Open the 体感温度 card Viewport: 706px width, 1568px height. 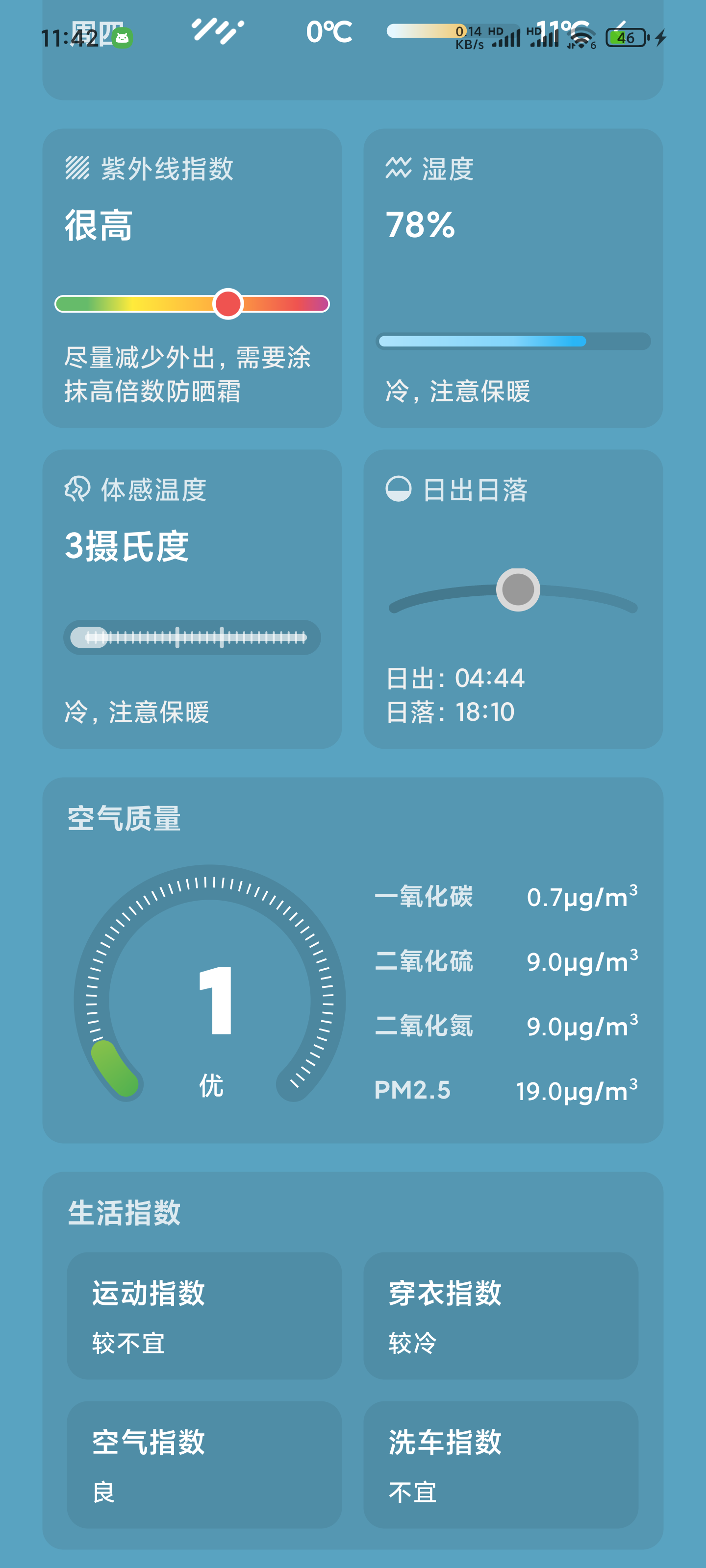pyautogui.click(x=192, y=599)
